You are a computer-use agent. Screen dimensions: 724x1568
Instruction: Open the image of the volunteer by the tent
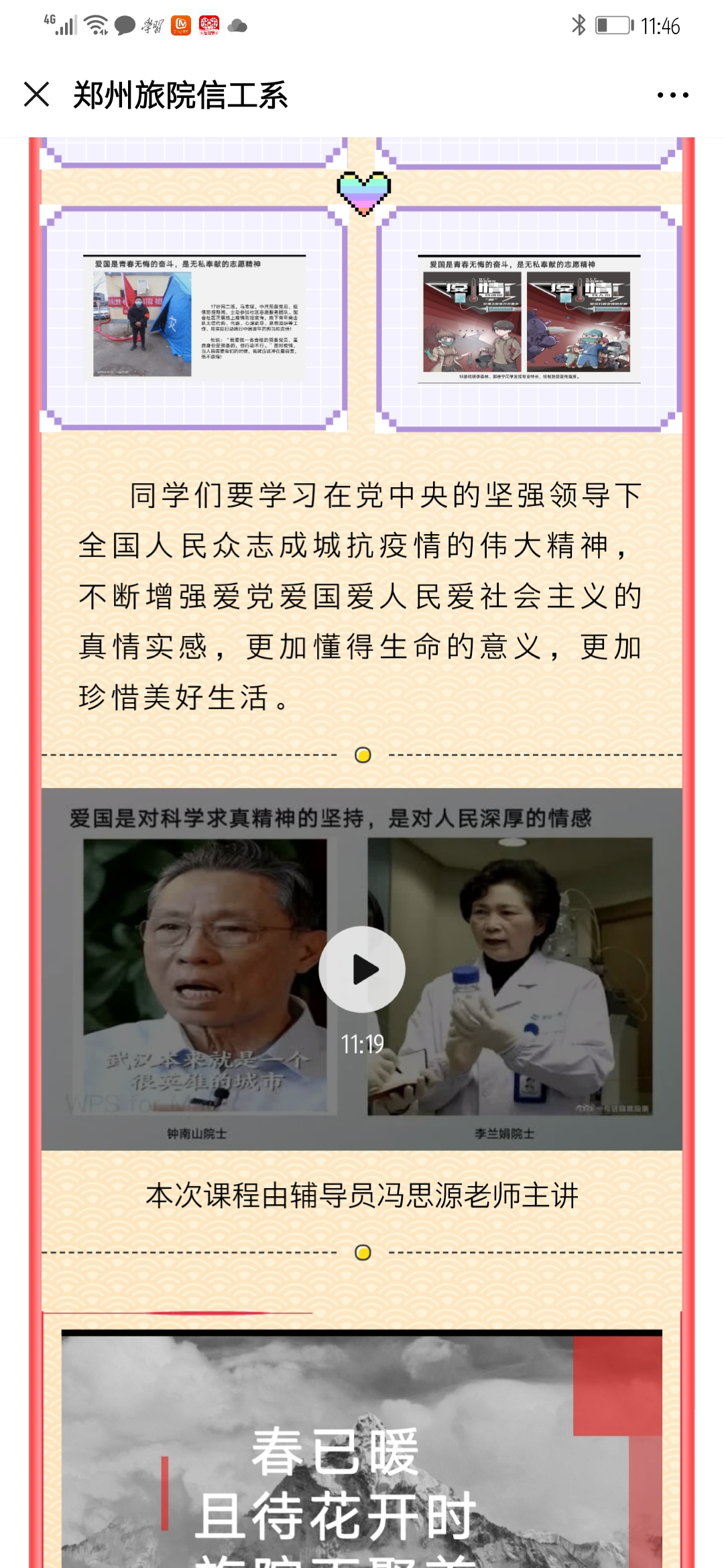click(194, 318)
